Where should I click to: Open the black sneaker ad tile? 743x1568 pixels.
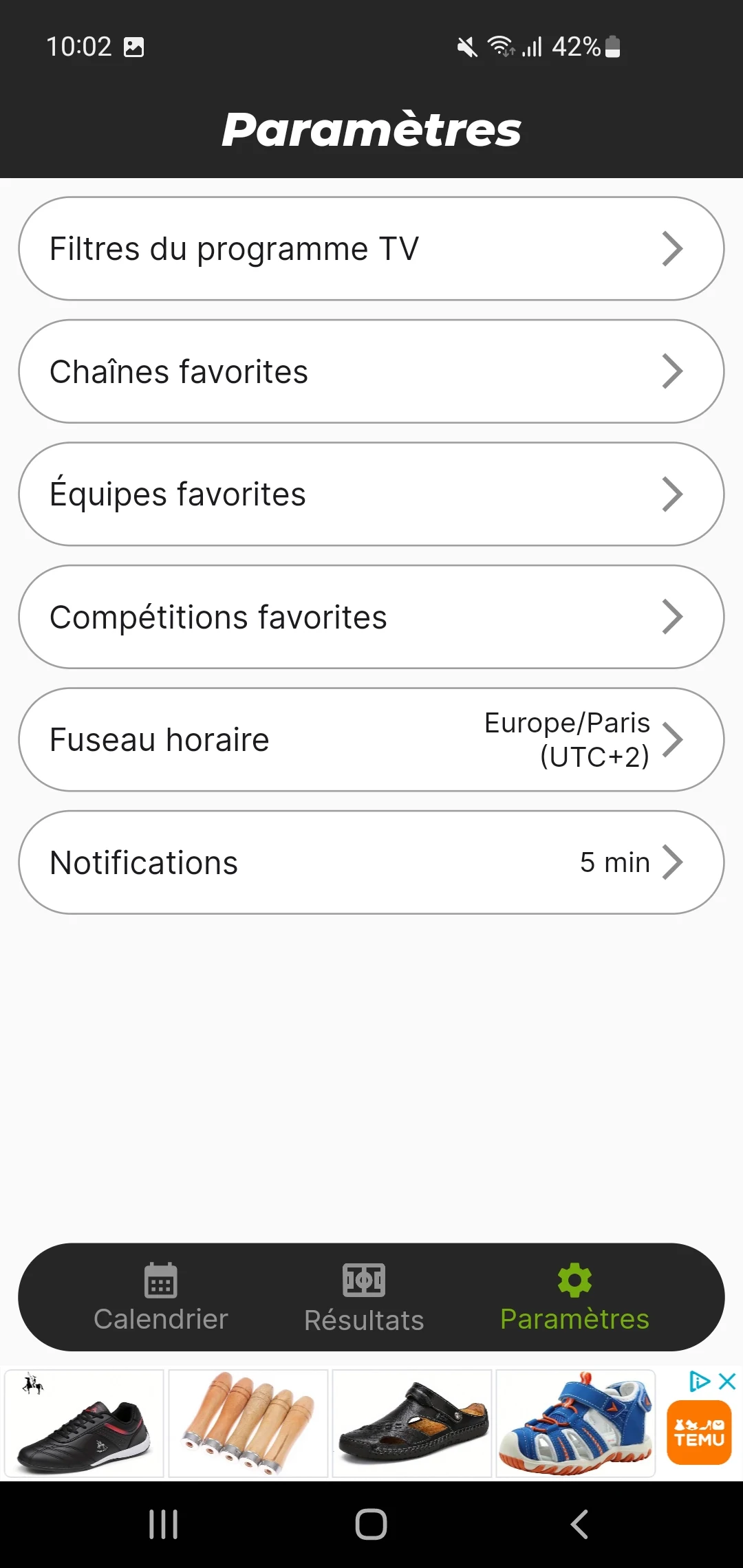click(x=84, y=1423)
